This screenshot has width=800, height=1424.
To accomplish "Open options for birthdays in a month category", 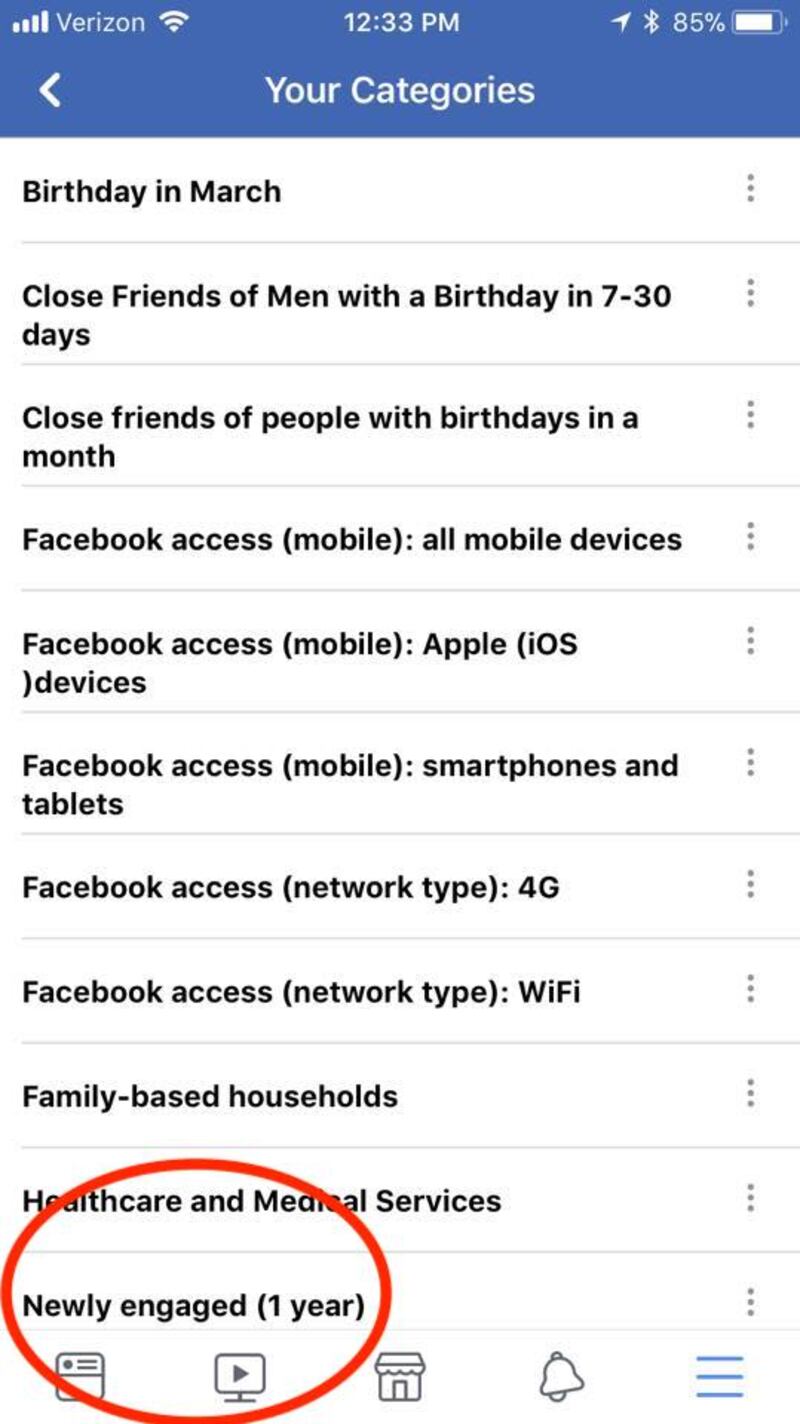I will pyautogui.click(x=750, y=415).
